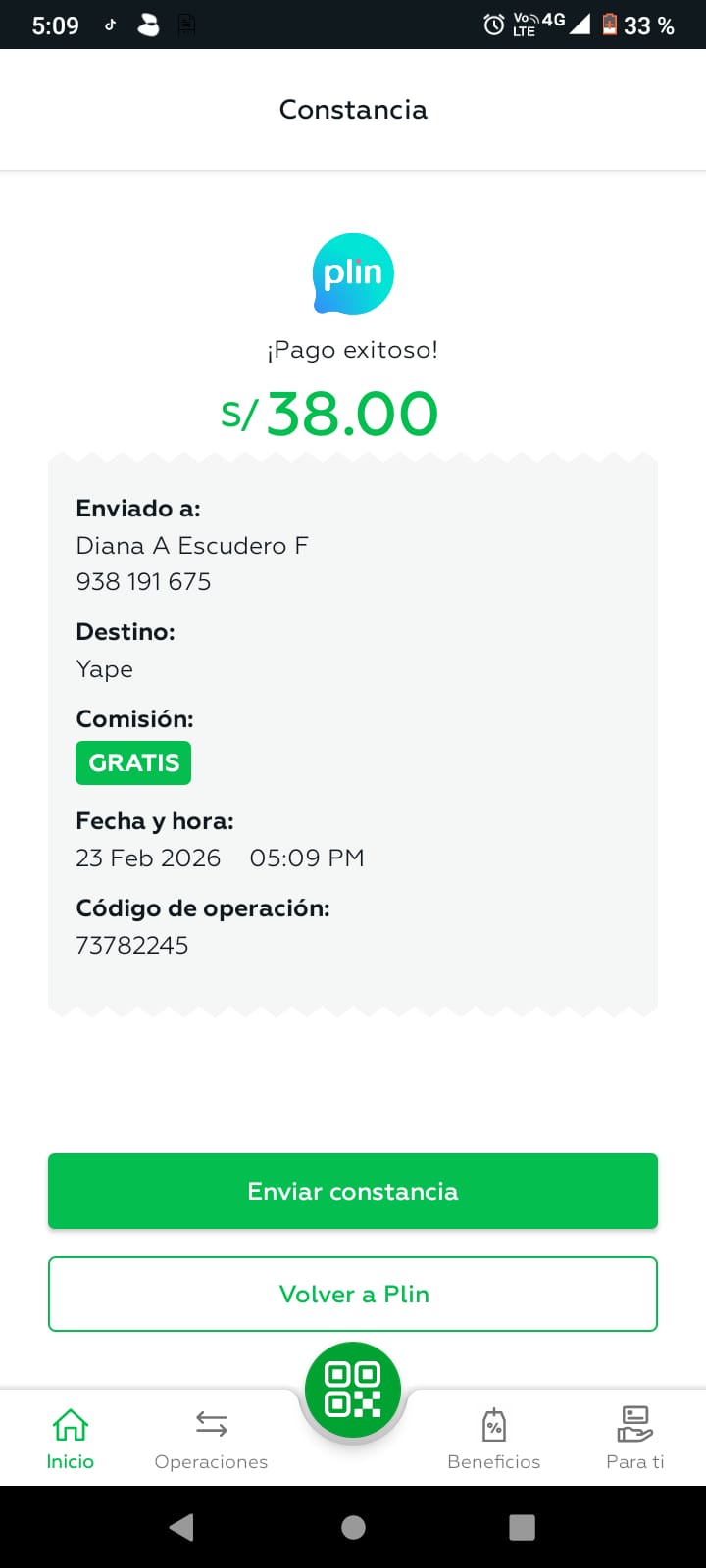The image size is (706, 1568).
Task: Return using the Volver a Plin button
Action: coord(353,1294)
